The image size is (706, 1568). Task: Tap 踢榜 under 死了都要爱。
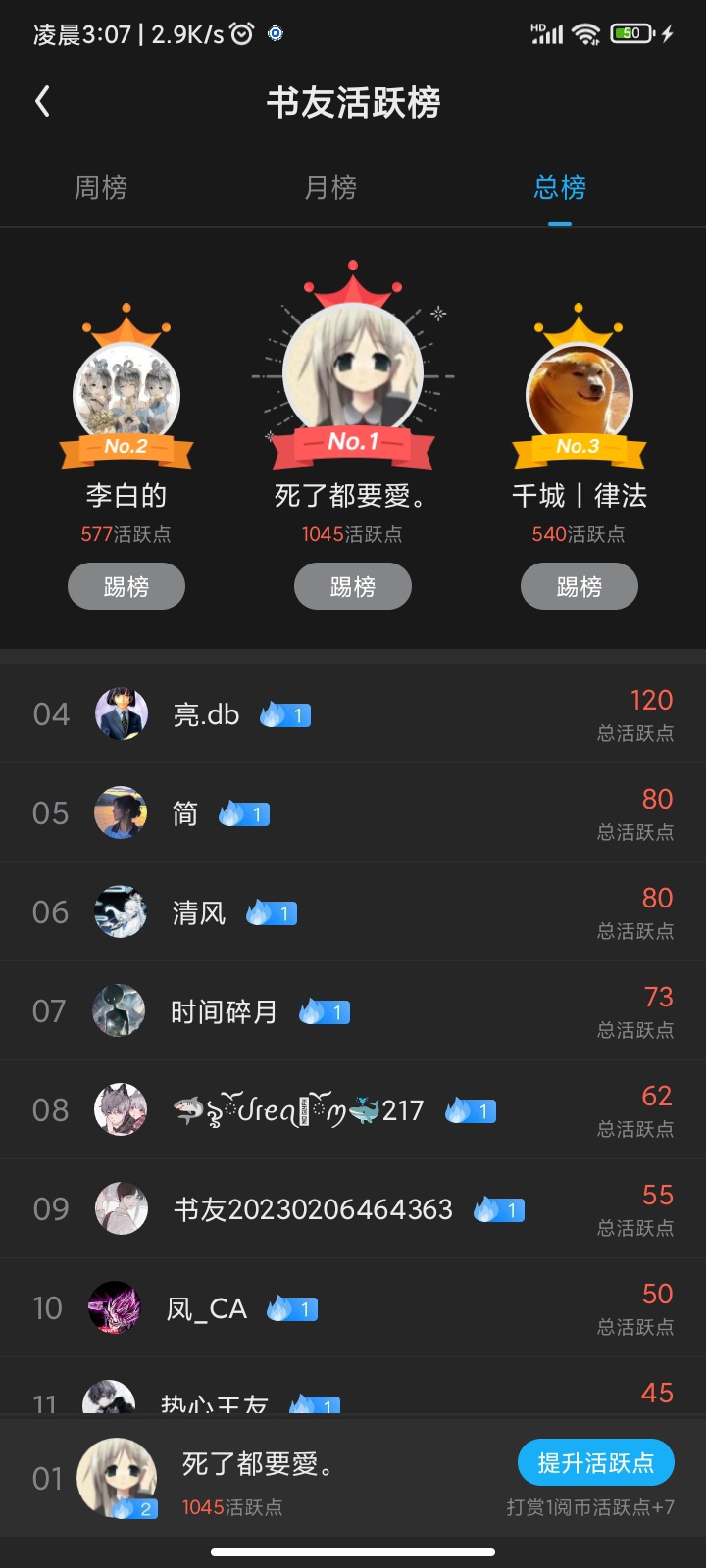353,586
